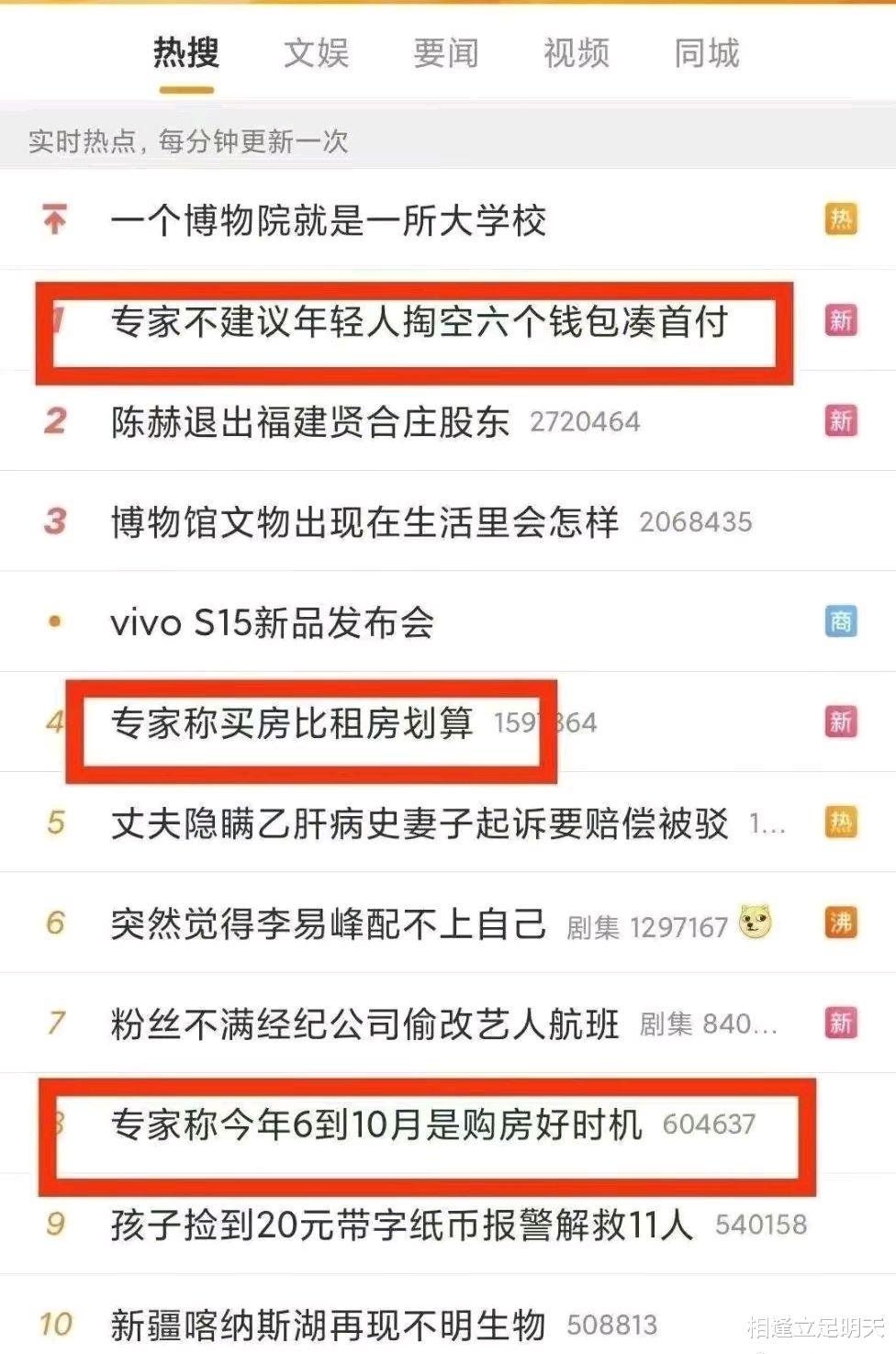Open the 专家称买房比租房划算 hot search entry
This screenshot has width=896, height=1354.
pyautogui.click(x=292, y=723)
